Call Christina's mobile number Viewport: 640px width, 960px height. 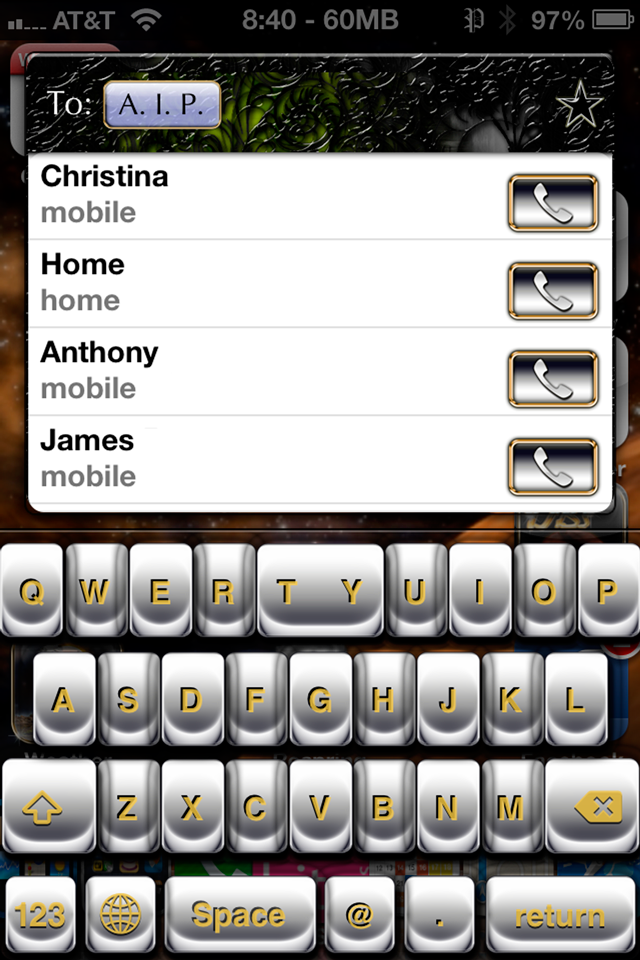553,203
